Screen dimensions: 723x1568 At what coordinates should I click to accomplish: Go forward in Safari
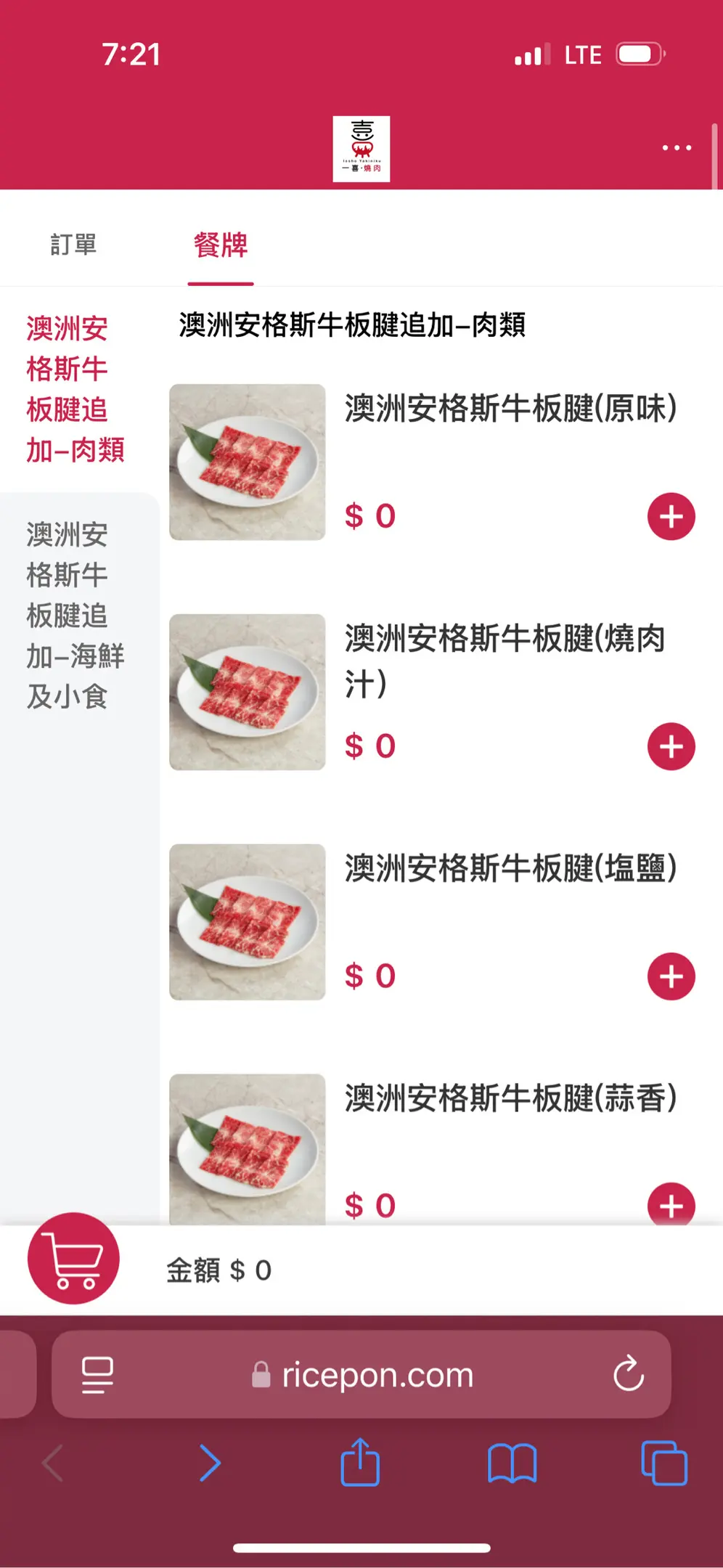[210, 1463]
